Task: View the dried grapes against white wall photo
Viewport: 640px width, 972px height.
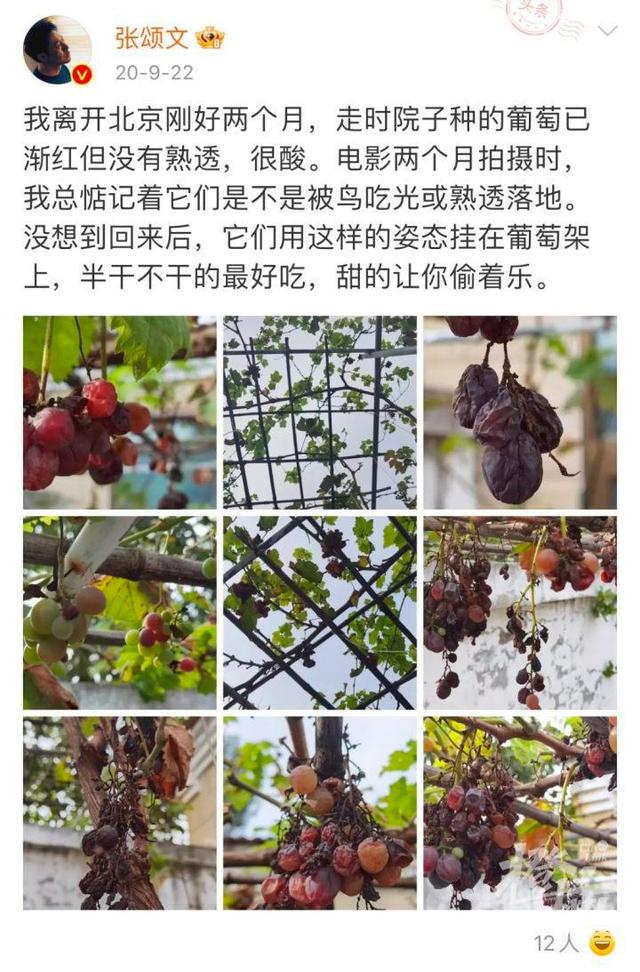Action: 520,612
